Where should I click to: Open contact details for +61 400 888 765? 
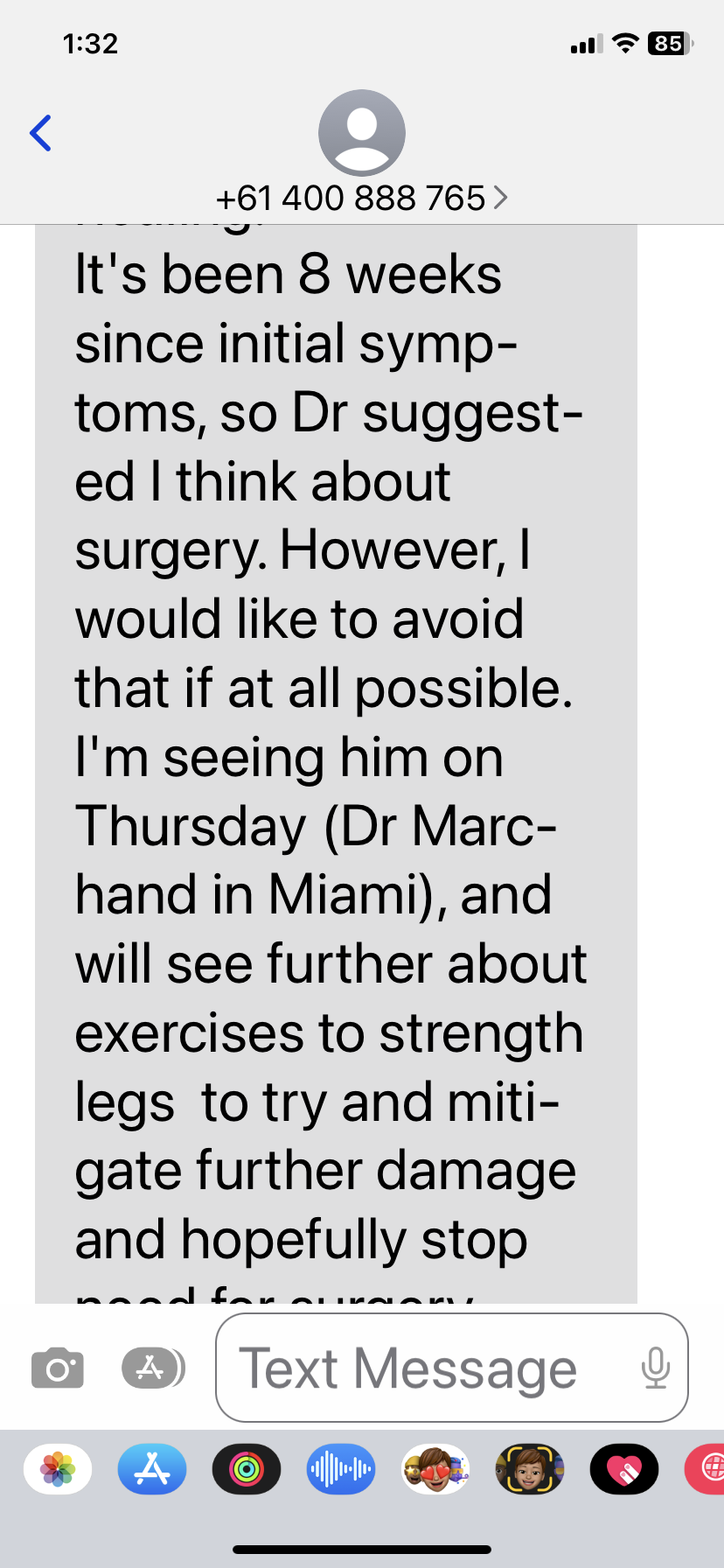click(361, 199)
